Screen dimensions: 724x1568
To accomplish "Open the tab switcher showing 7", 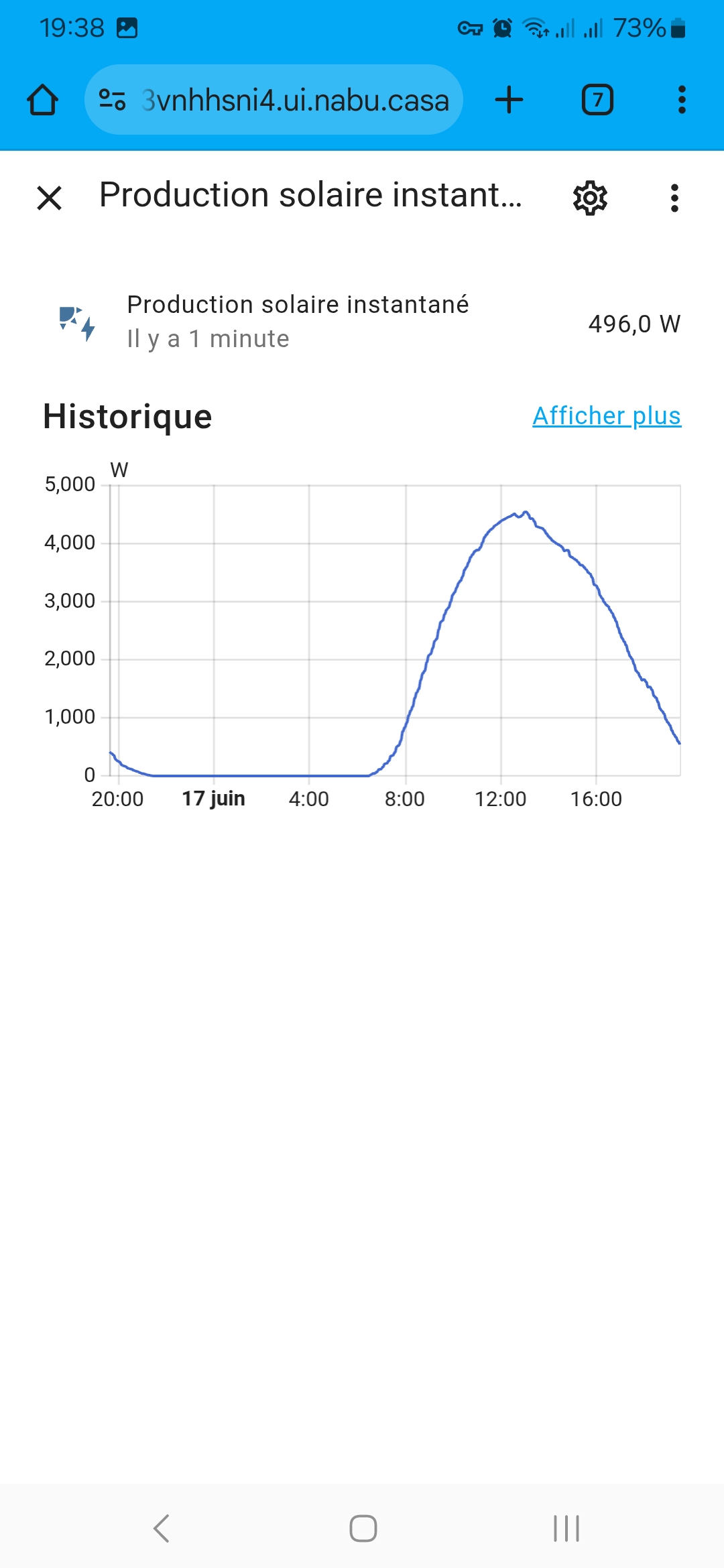I will (x=597, y=100).
